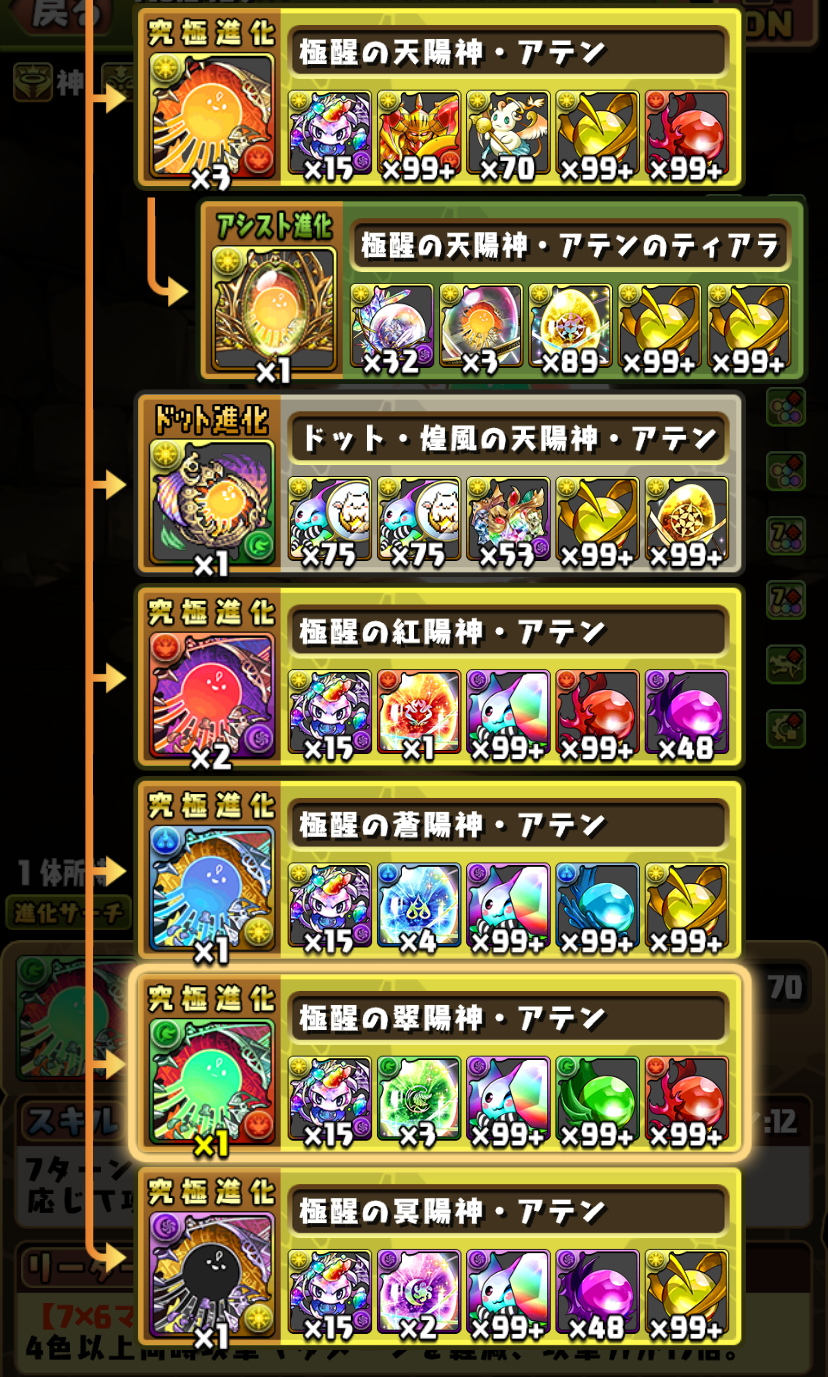Choose ドット・煌風の天陽神・アテン evolution
Screen dimensions: 828x1377
click(440, 484)
